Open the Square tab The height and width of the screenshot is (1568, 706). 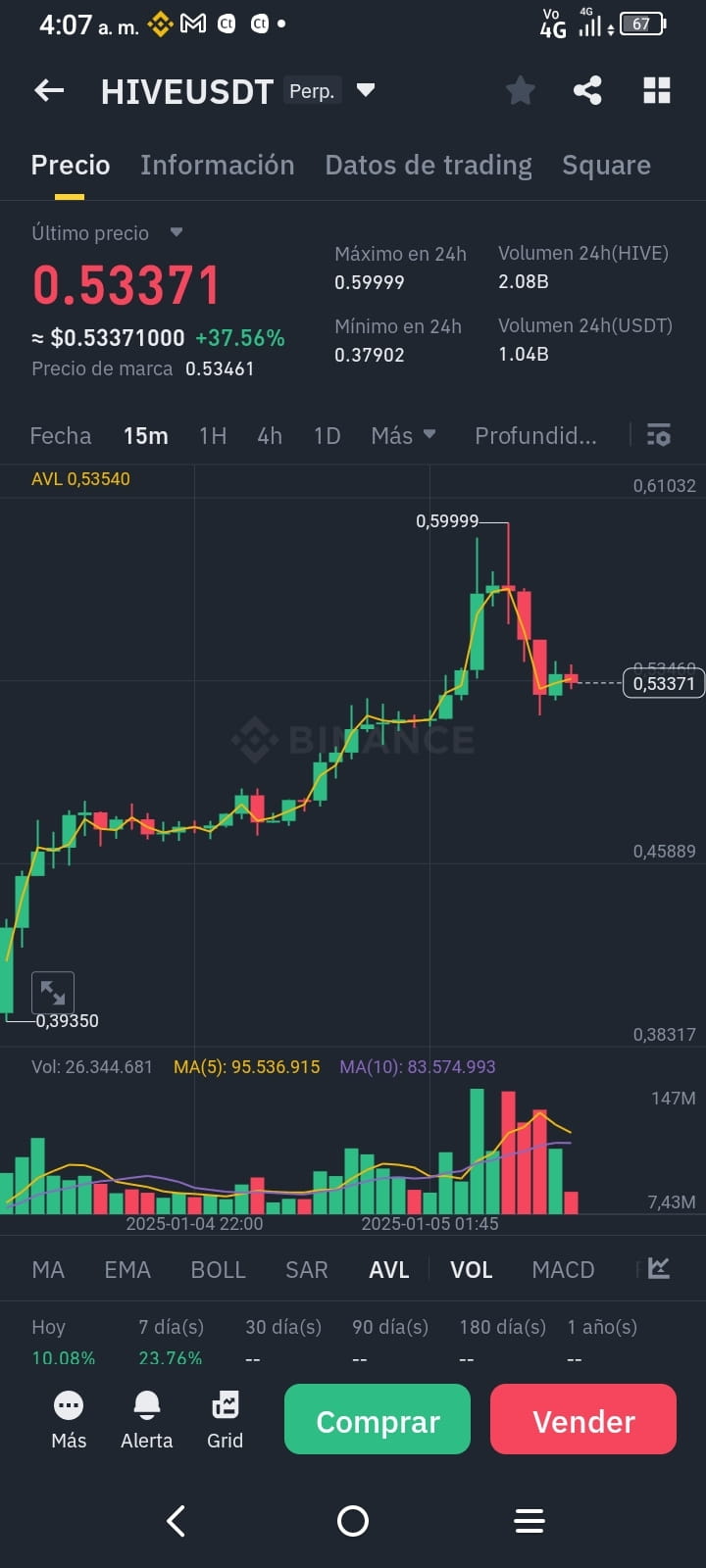coord(606,165)
